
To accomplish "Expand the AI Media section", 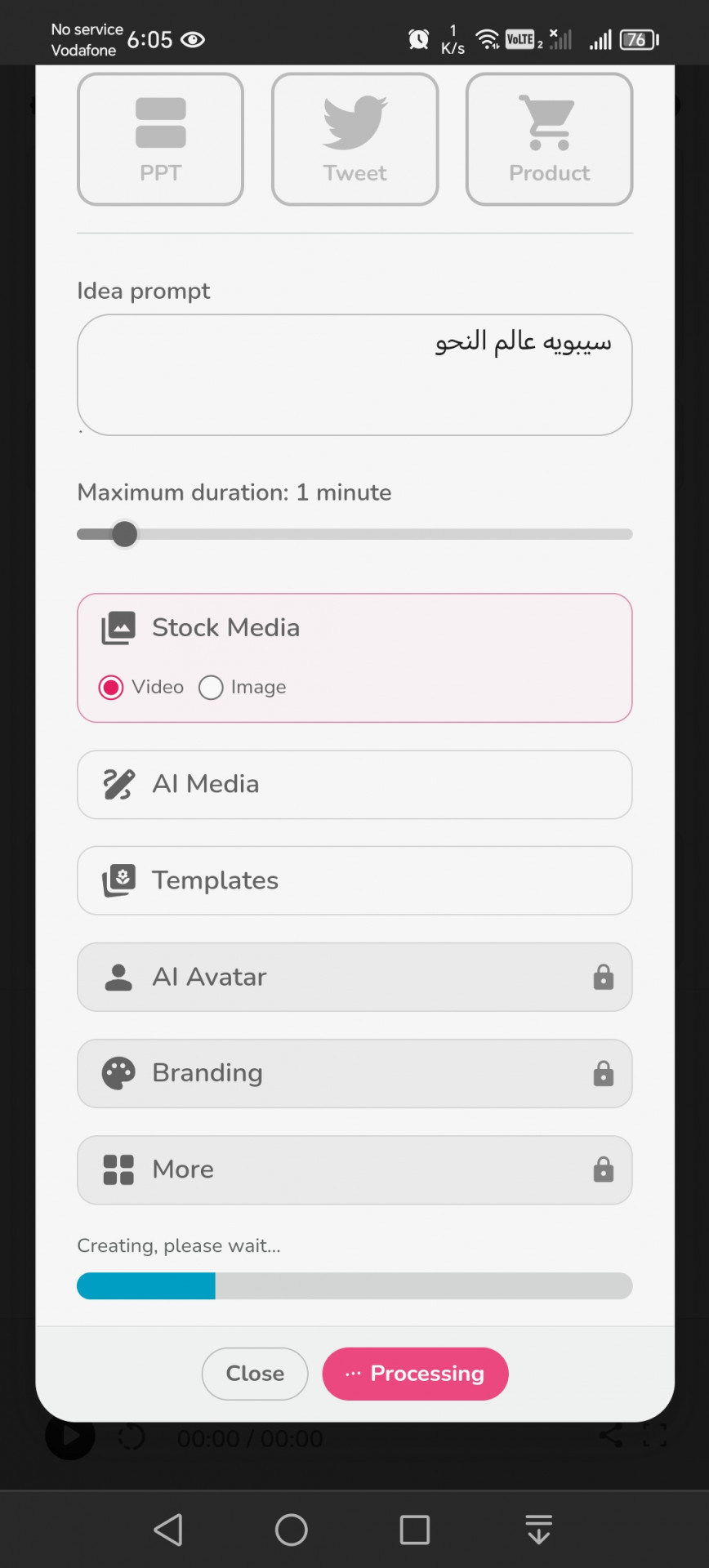I will coord(354,784).
